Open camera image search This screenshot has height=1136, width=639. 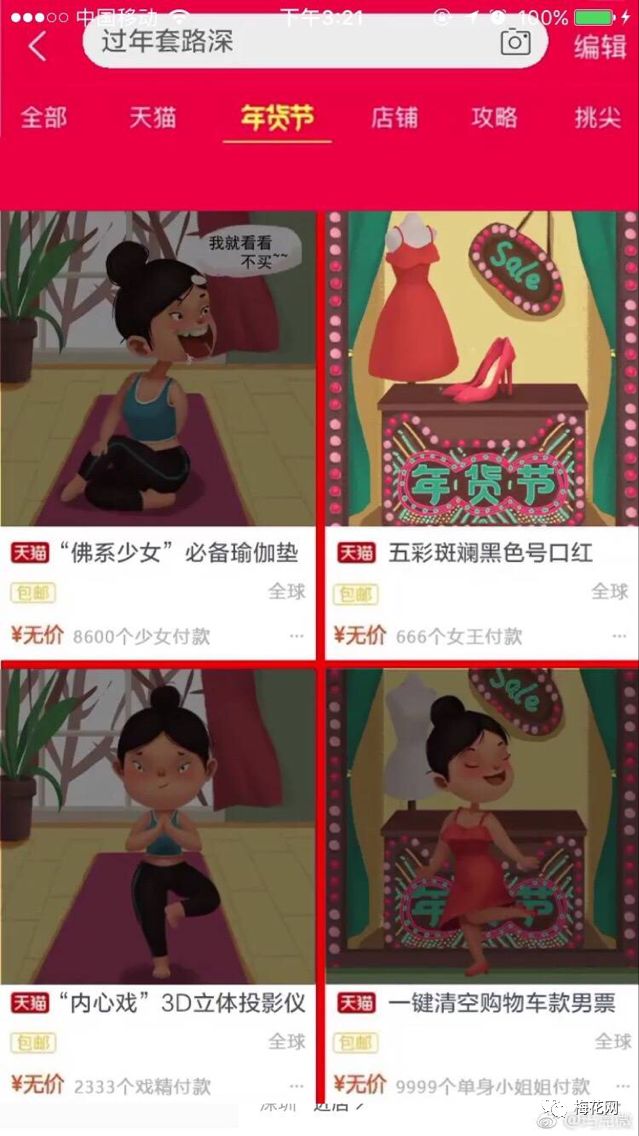515,43
